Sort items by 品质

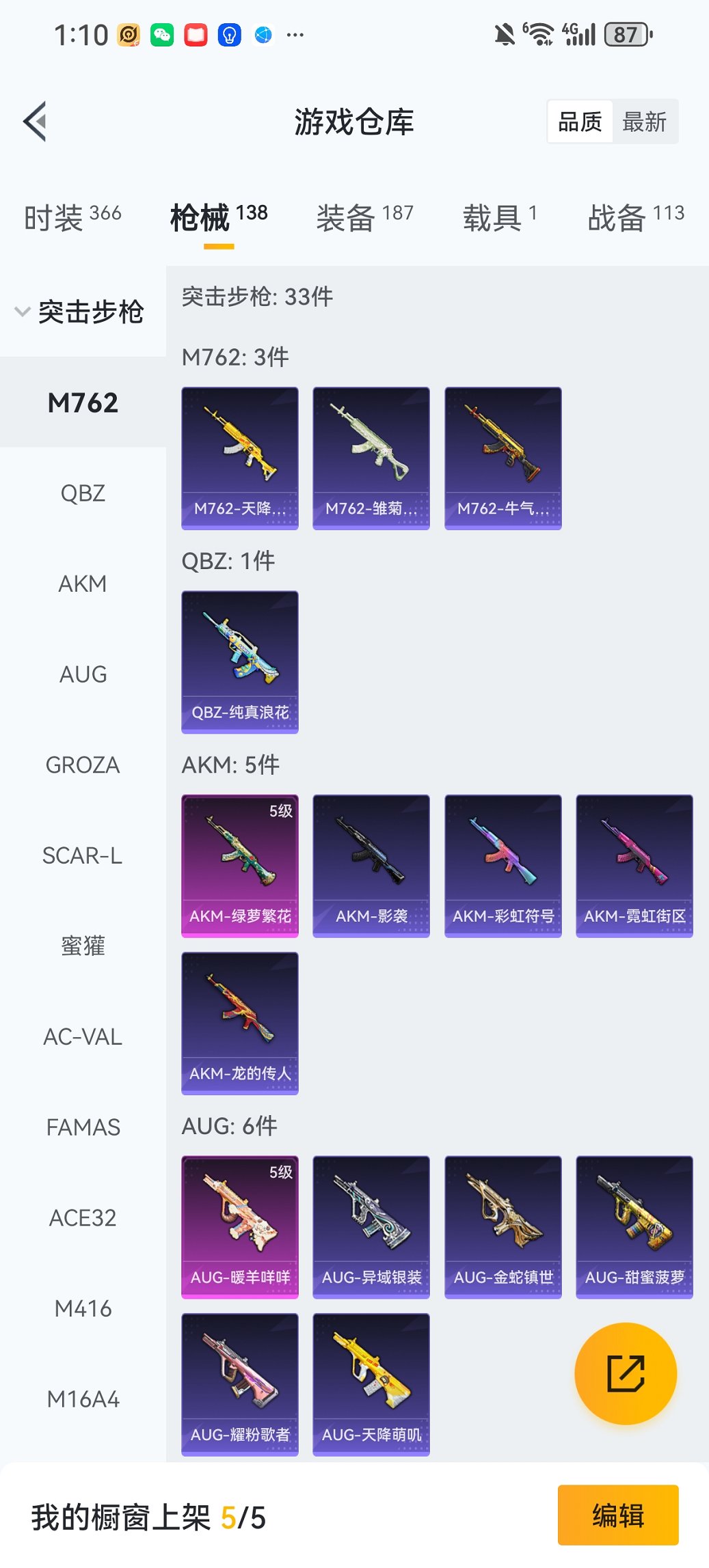click(580, 122)
